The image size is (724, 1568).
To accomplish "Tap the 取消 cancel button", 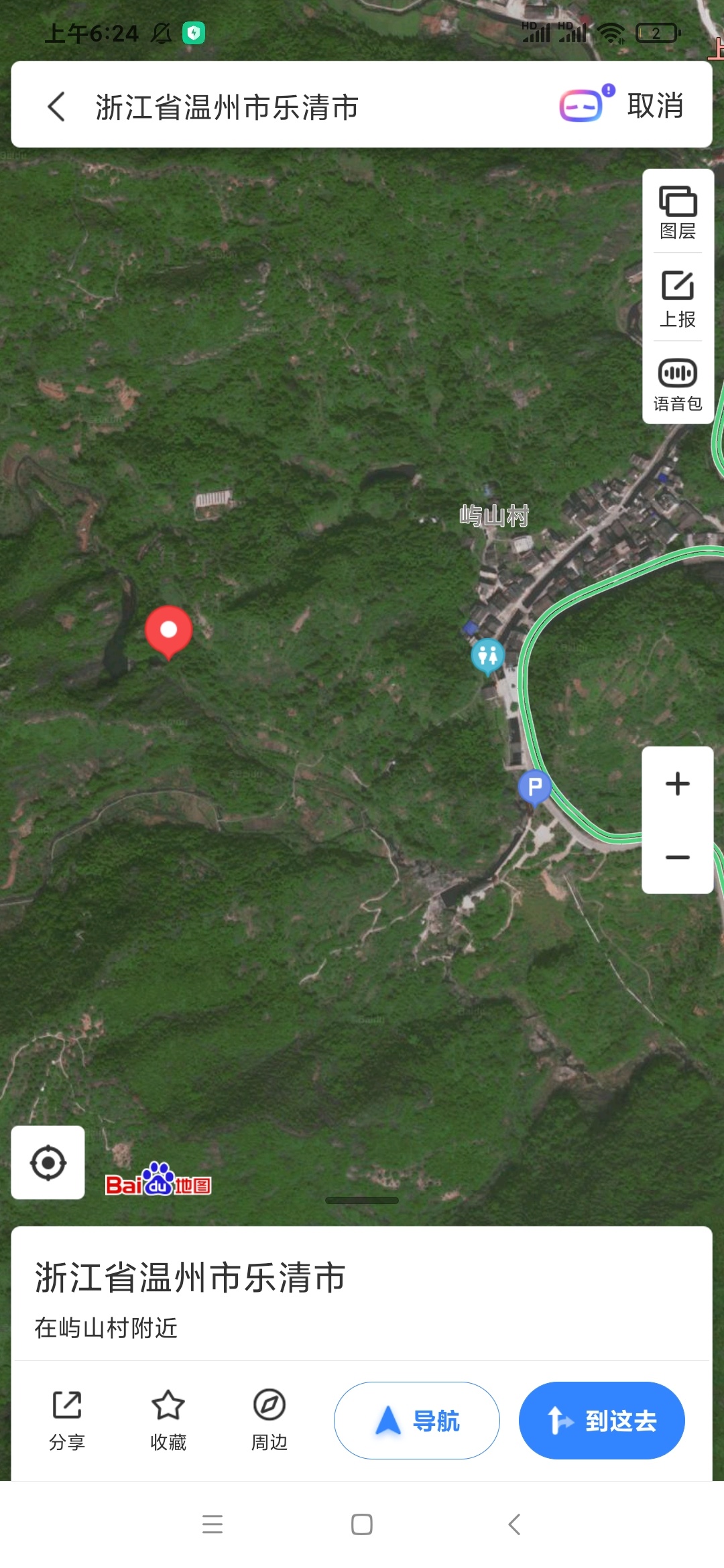I will coord(655,106).
